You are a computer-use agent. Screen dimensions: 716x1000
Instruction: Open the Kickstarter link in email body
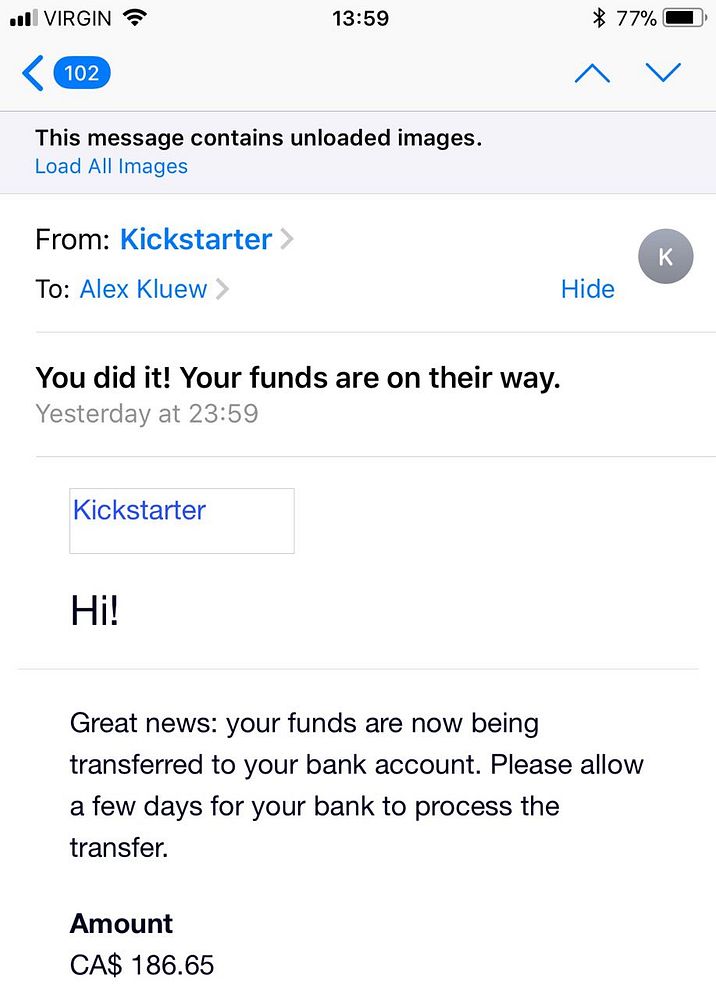tap(140, 510)
